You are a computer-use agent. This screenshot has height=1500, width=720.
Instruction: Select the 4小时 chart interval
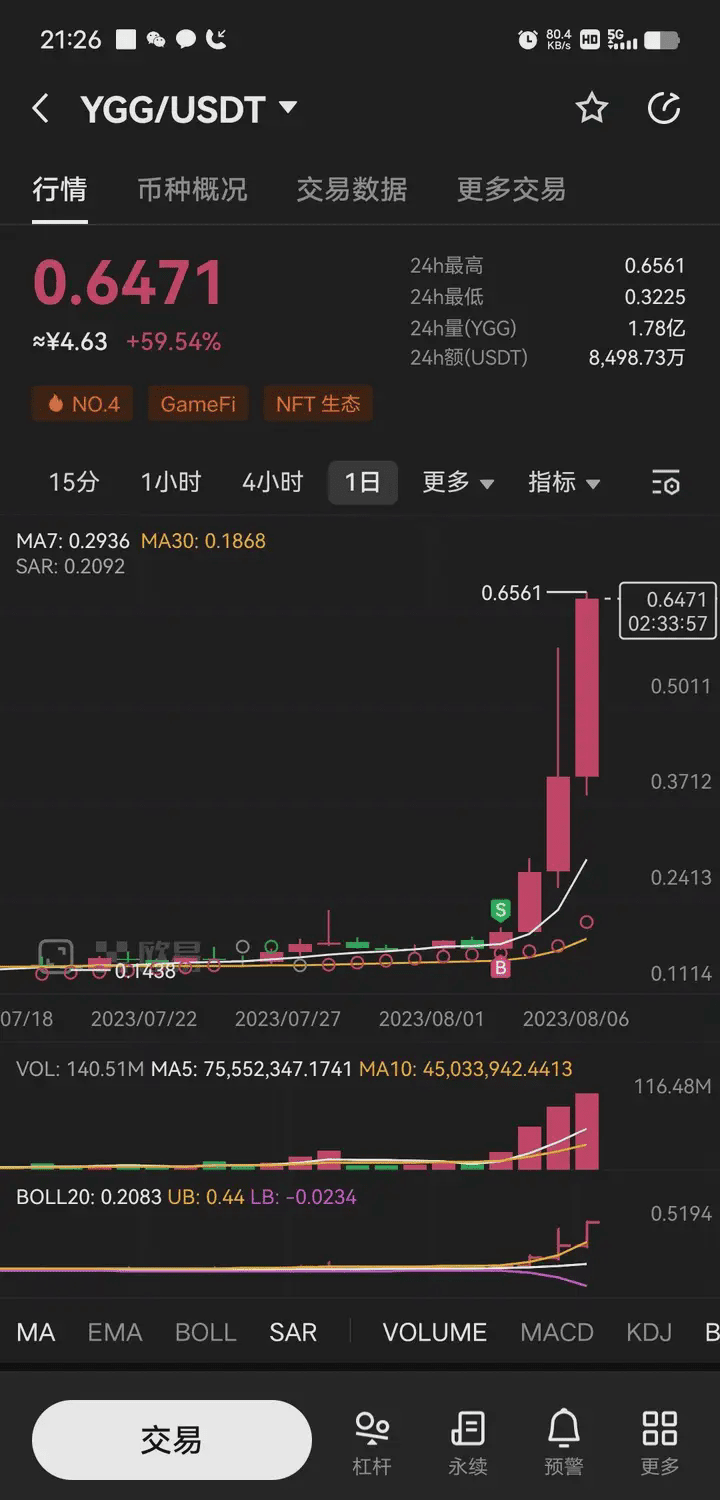272,482
